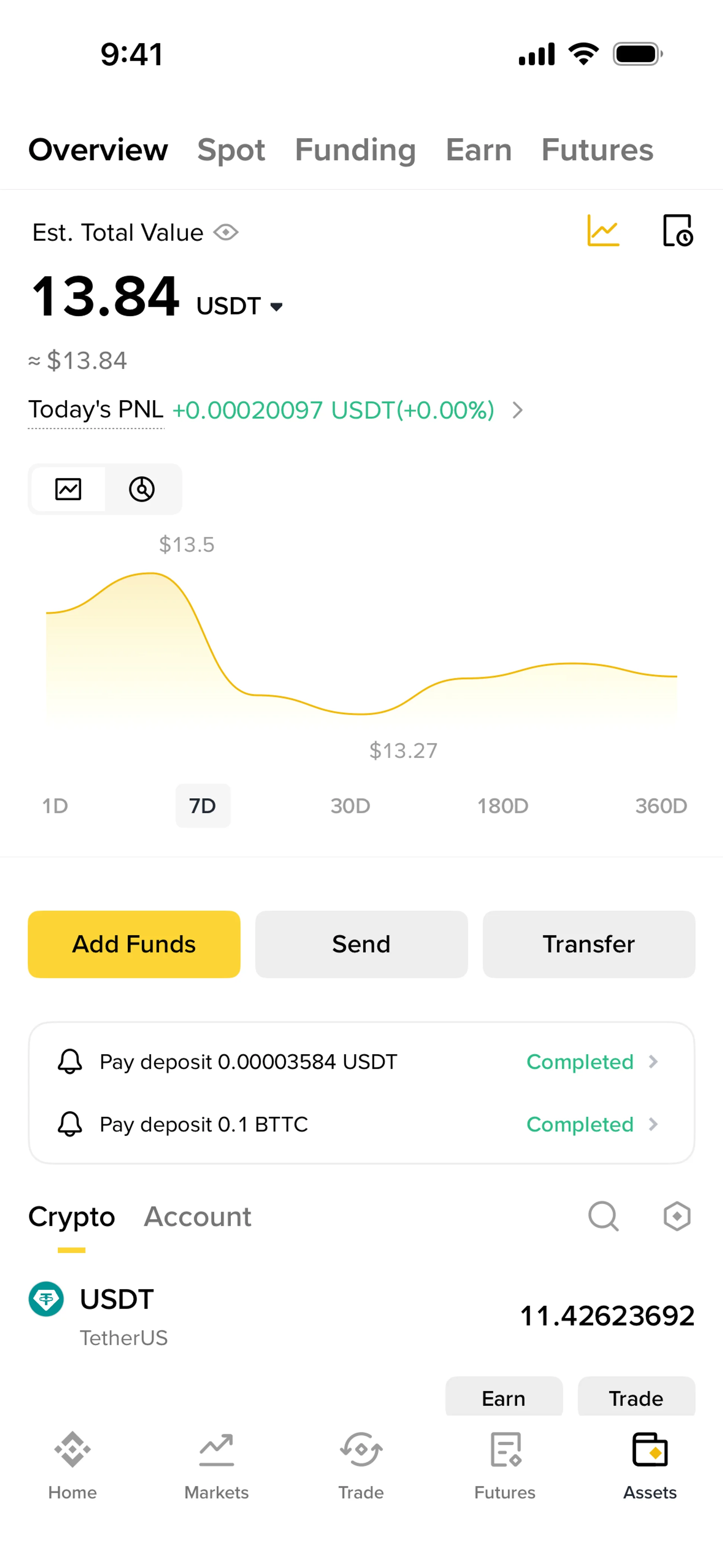Open the transaction history icon

pos(677,231)
